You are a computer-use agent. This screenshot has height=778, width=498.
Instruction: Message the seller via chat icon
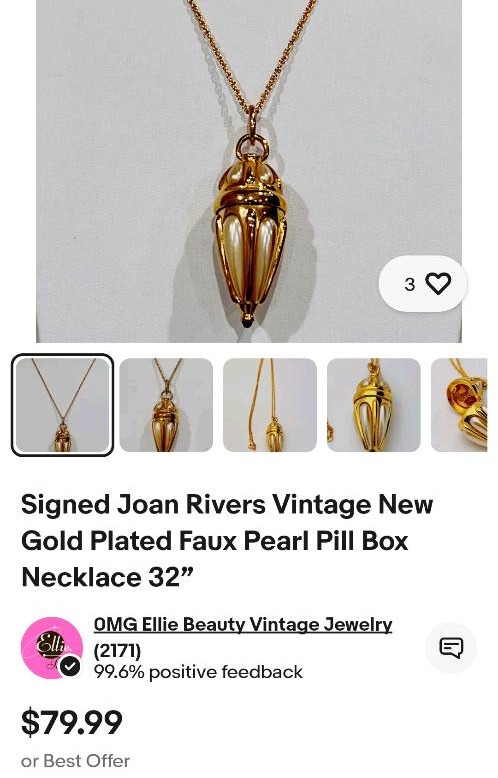tap(451, 648)
